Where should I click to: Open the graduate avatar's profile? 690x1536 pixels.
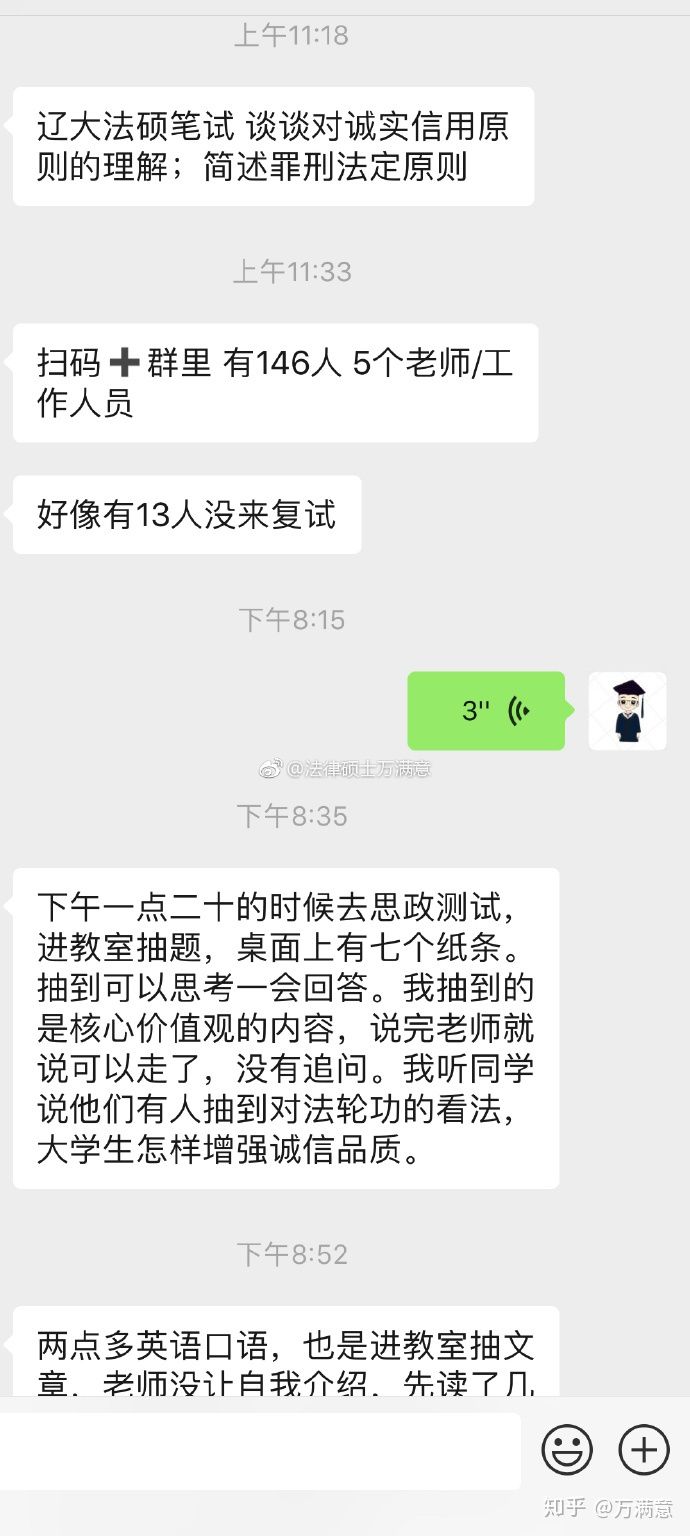click(x=627, y=711)
